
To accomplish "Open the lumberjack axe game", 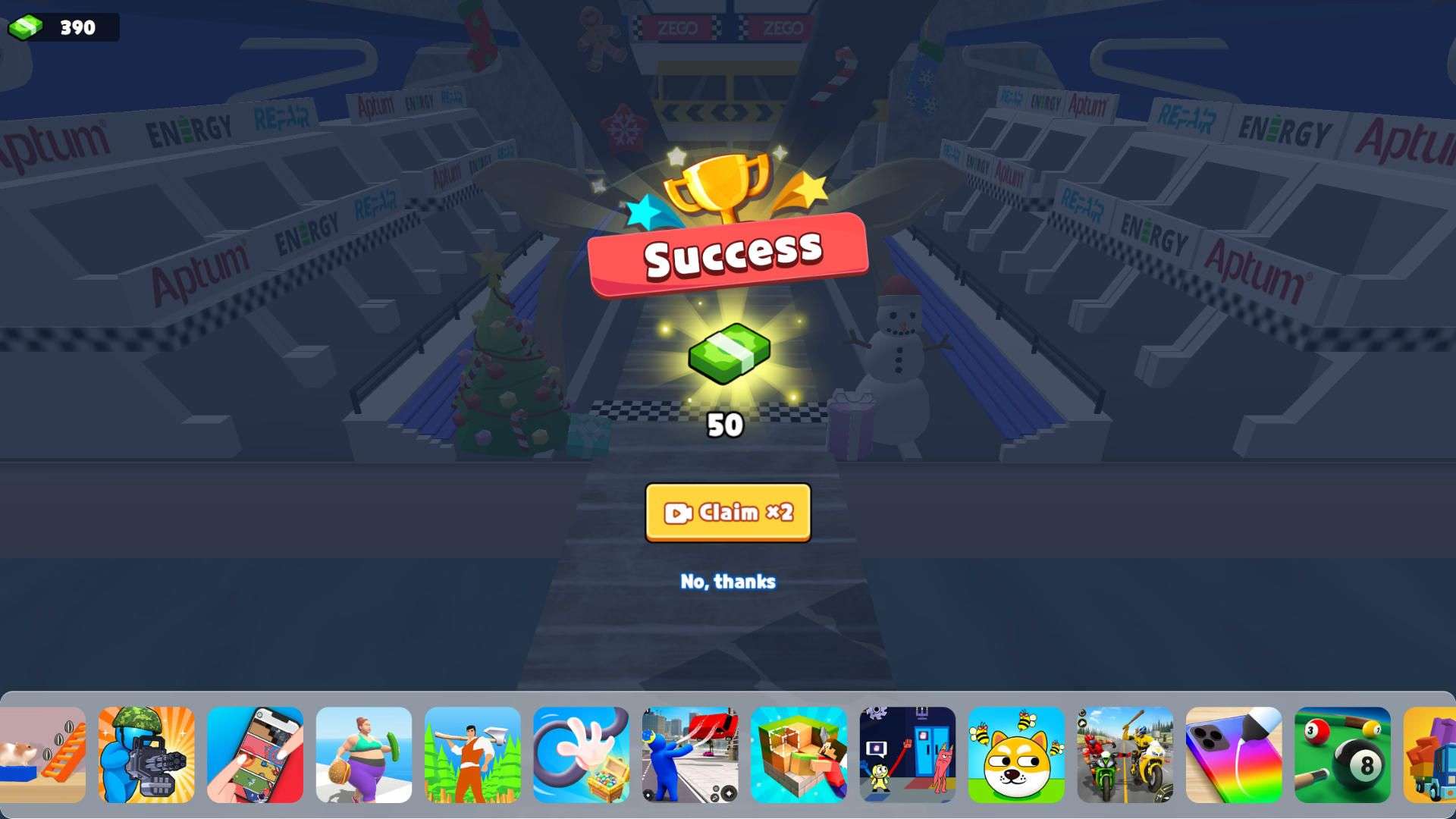I will (472, 755).
